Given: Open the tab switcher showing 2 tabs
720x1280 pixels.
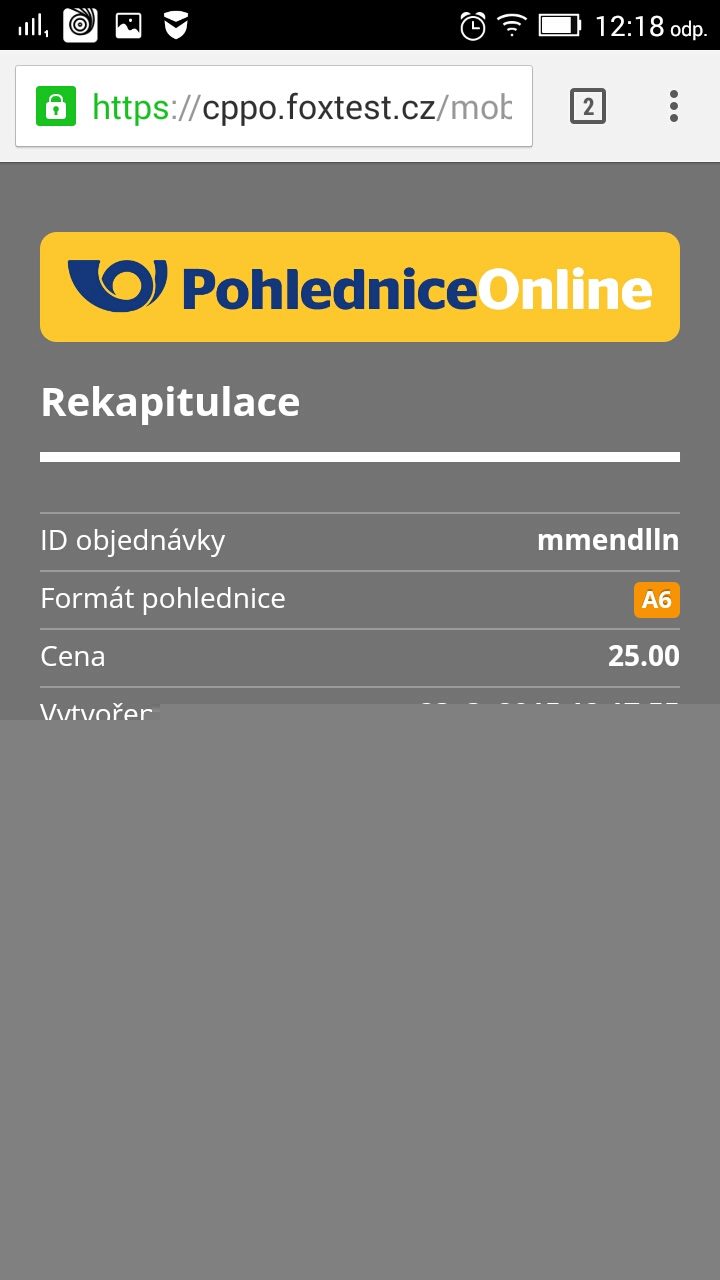Looking at the screenshot, I should pyautogui.click(x=588, y=106).
